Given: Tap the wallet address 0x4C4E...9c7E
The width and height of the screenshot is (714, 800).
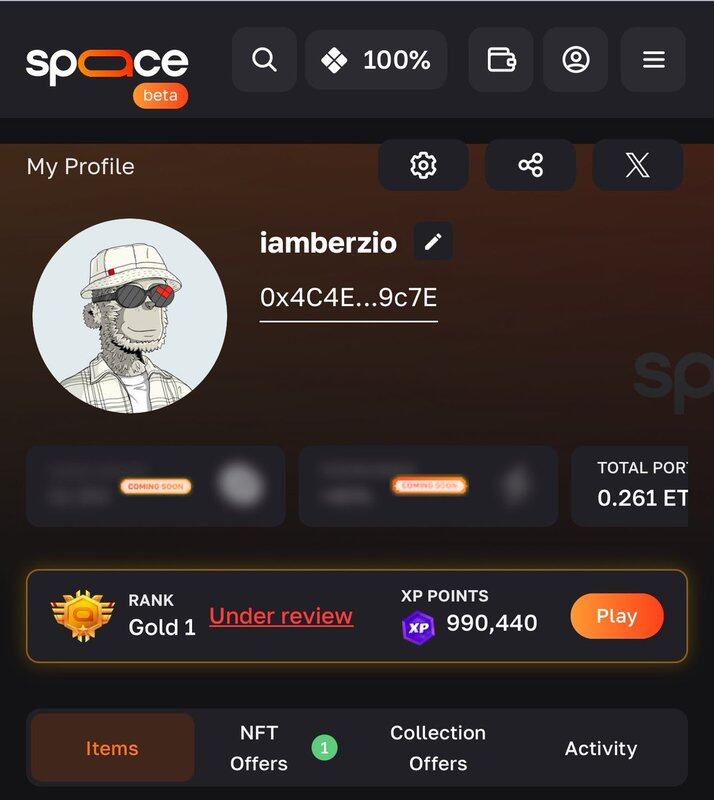Looking at the screenshot, I should pos(348,298).
